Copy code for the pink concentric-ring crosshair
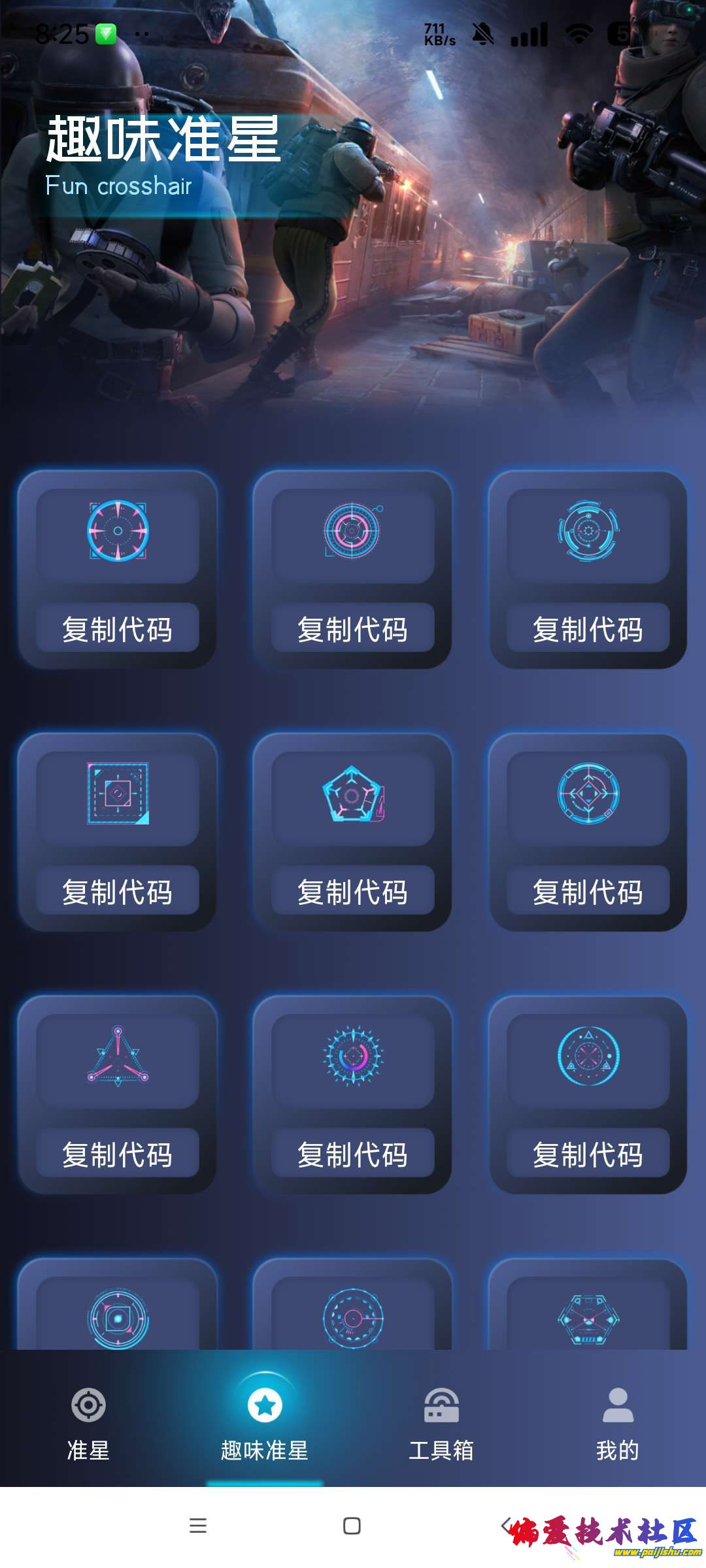Image resolution: width=706 pixels, height=1568 pixels. click(353, 629)
